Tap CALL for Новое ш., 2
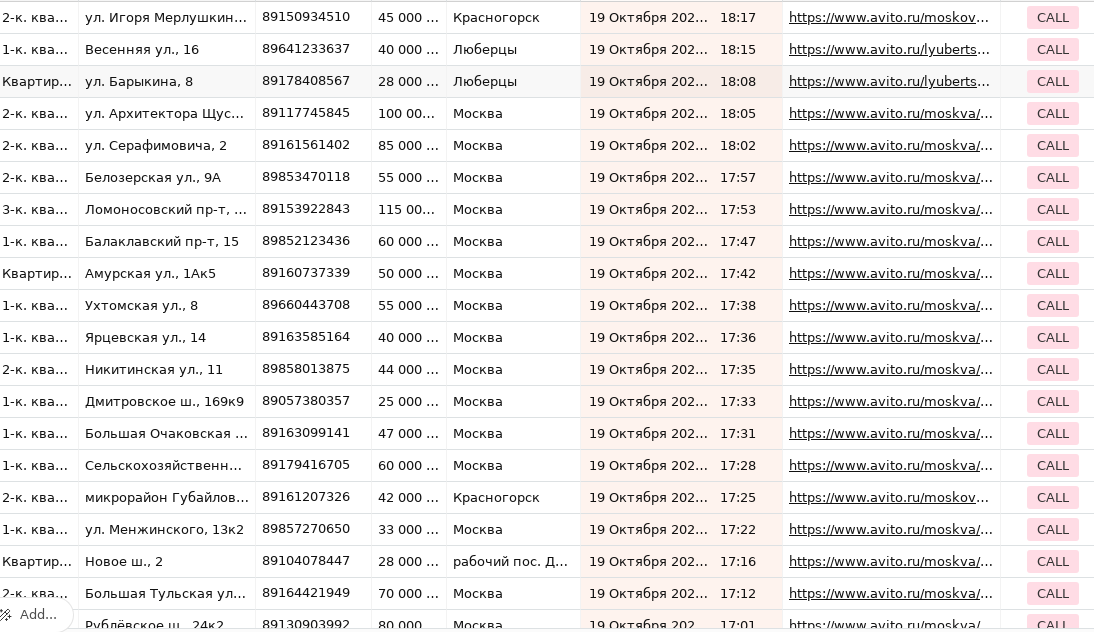Viewport: 1094px width, 632px height. [x=1052, y=561]
